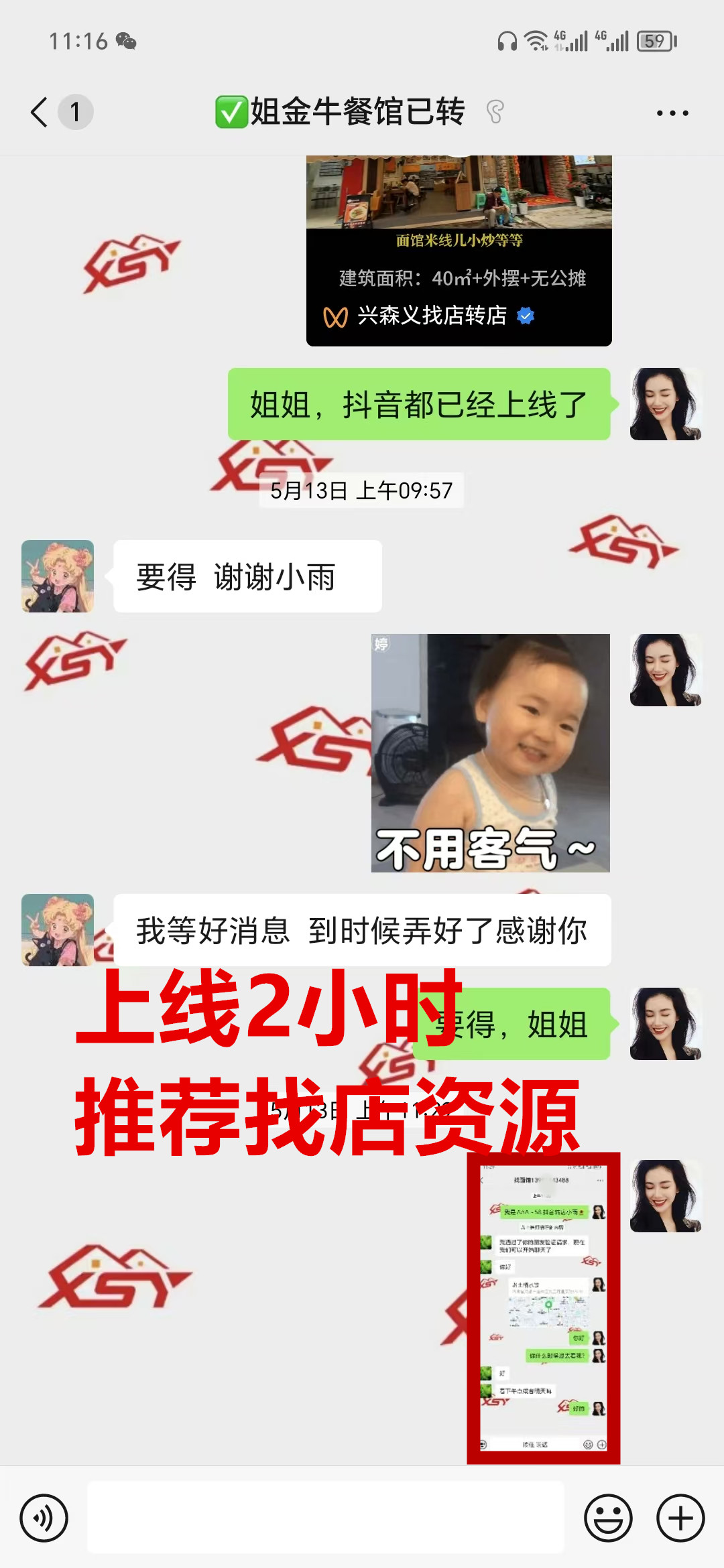
Task: Open the chat options menu (three dots)
Action: click(x=672, y=113)
